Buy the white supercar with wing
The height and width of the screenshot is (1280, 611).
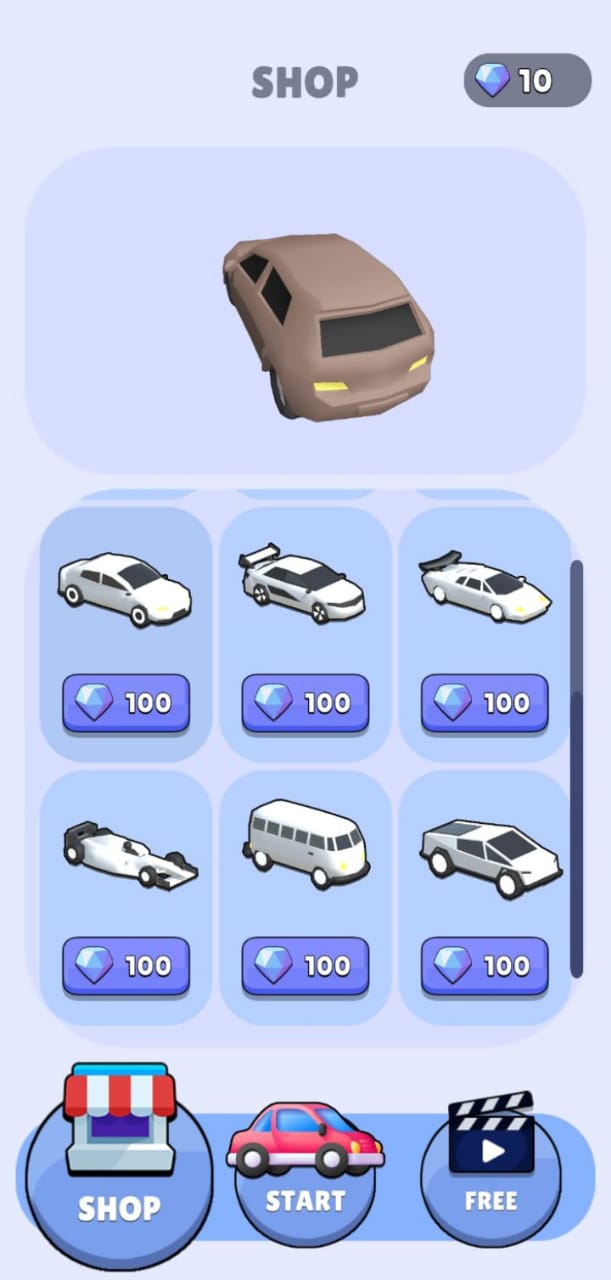(x=484, y=703)
